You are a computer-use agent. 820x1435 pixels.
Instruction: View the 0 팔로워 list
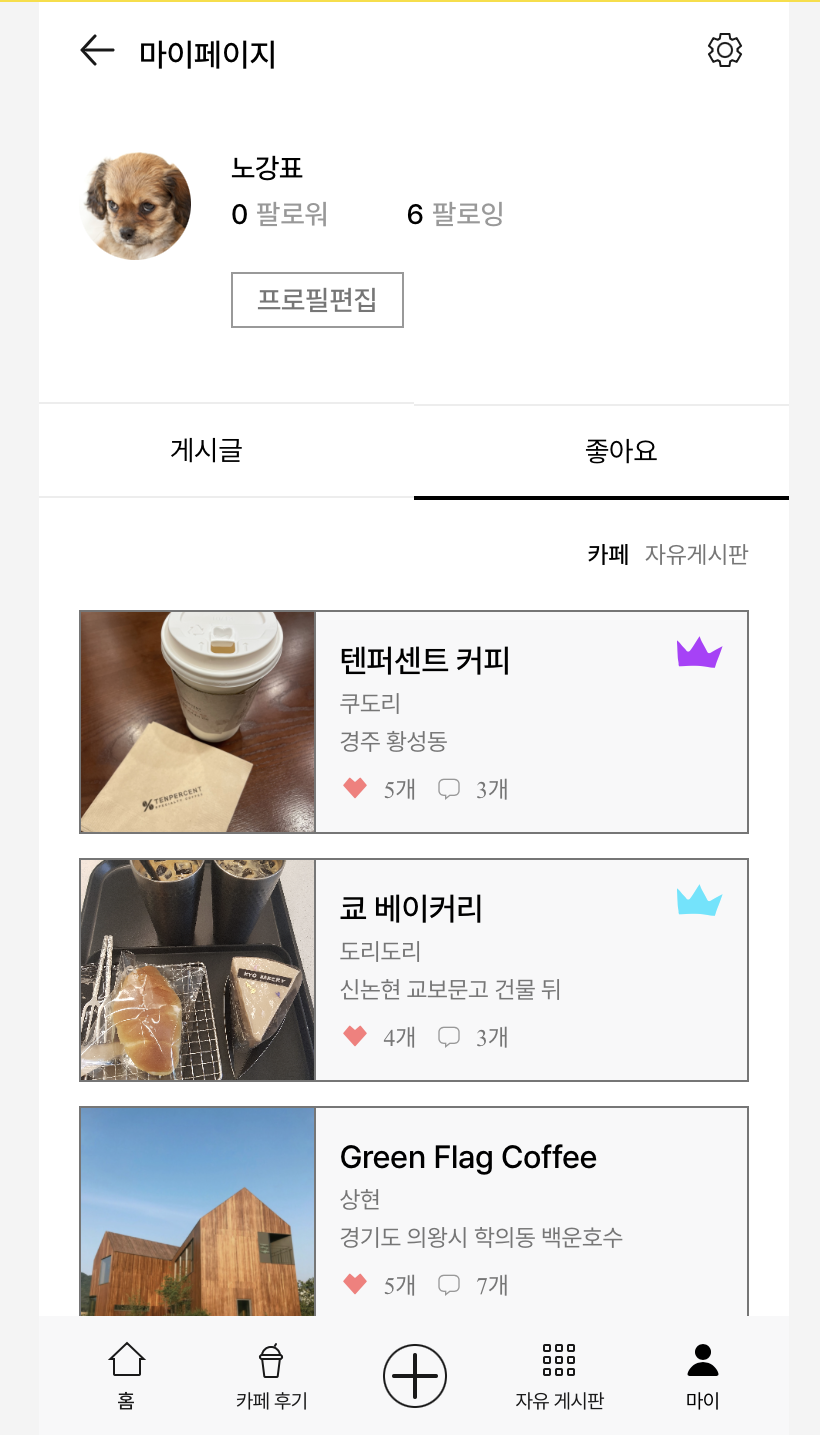pos(280,214)
